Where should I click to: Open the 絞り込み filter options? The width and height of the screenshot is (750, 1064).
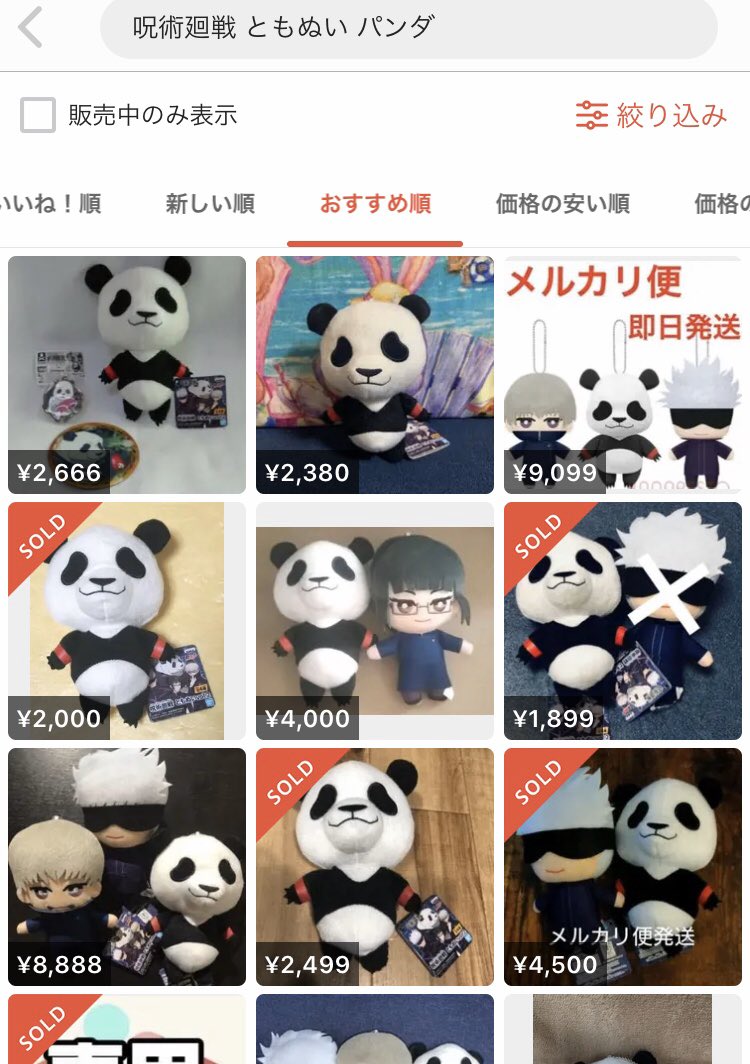(651, 116)
